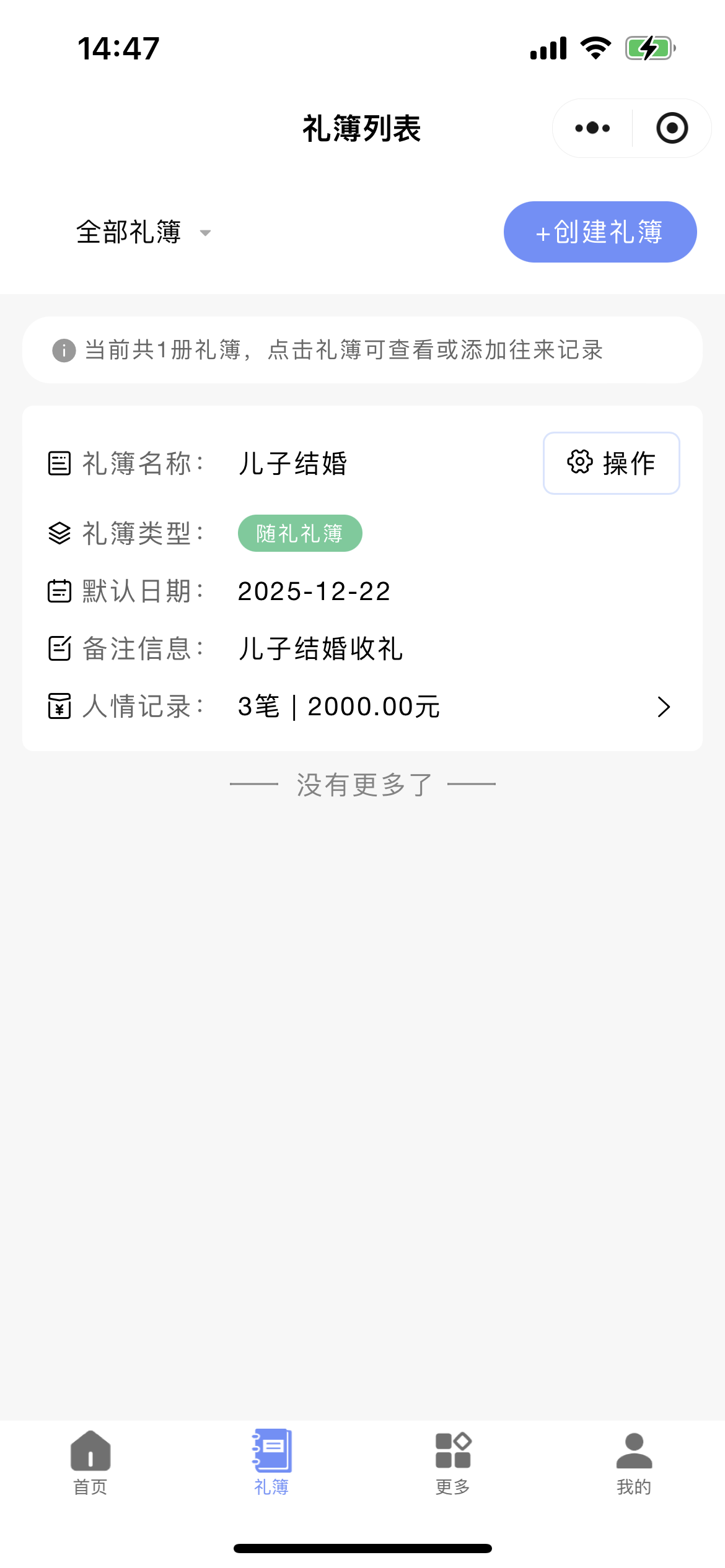This screenshot has width=725, height=1568.
Task: Select the 礼簿 tab
Action: point(271,1461)
